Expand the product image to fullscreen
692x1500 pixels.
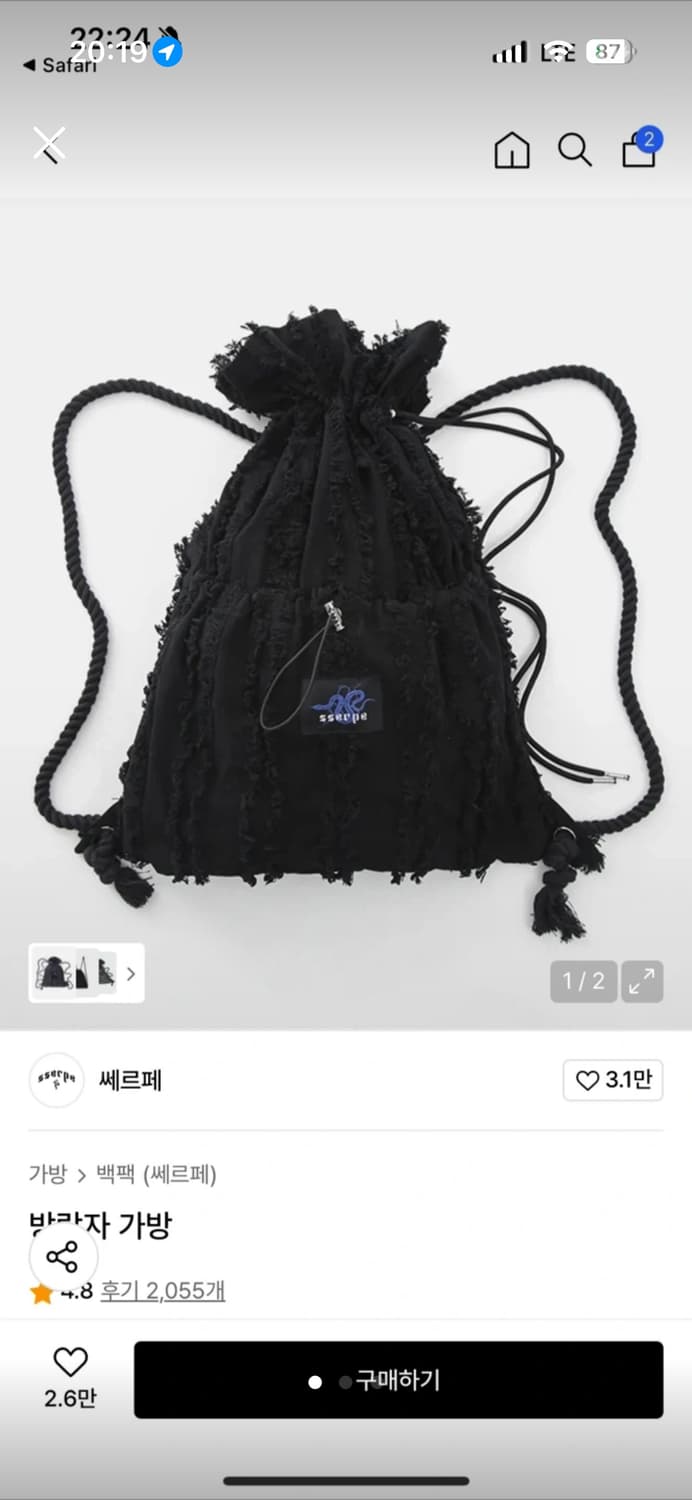tap(642, 981)
